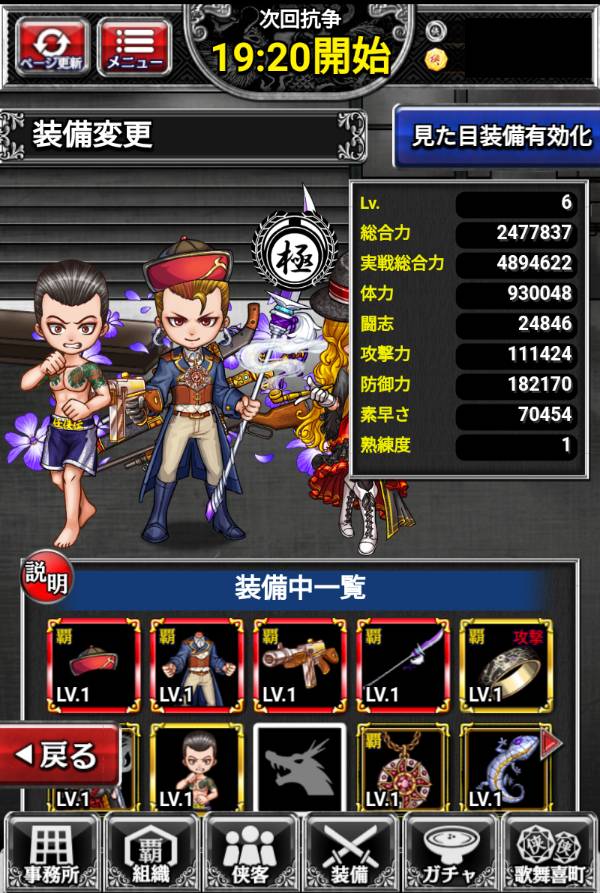Open the 装備 tab
The width and height of the screenshot is (600, 893).
point(349,853)
